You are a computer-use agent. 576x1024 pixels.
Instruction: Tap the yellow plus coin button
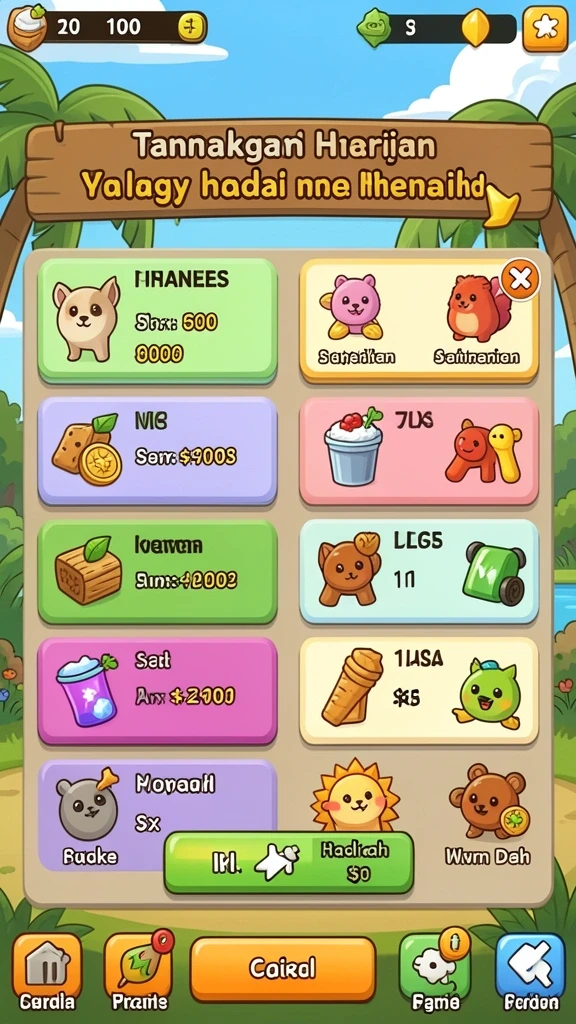pyautogui.click(x=191, y=27)
